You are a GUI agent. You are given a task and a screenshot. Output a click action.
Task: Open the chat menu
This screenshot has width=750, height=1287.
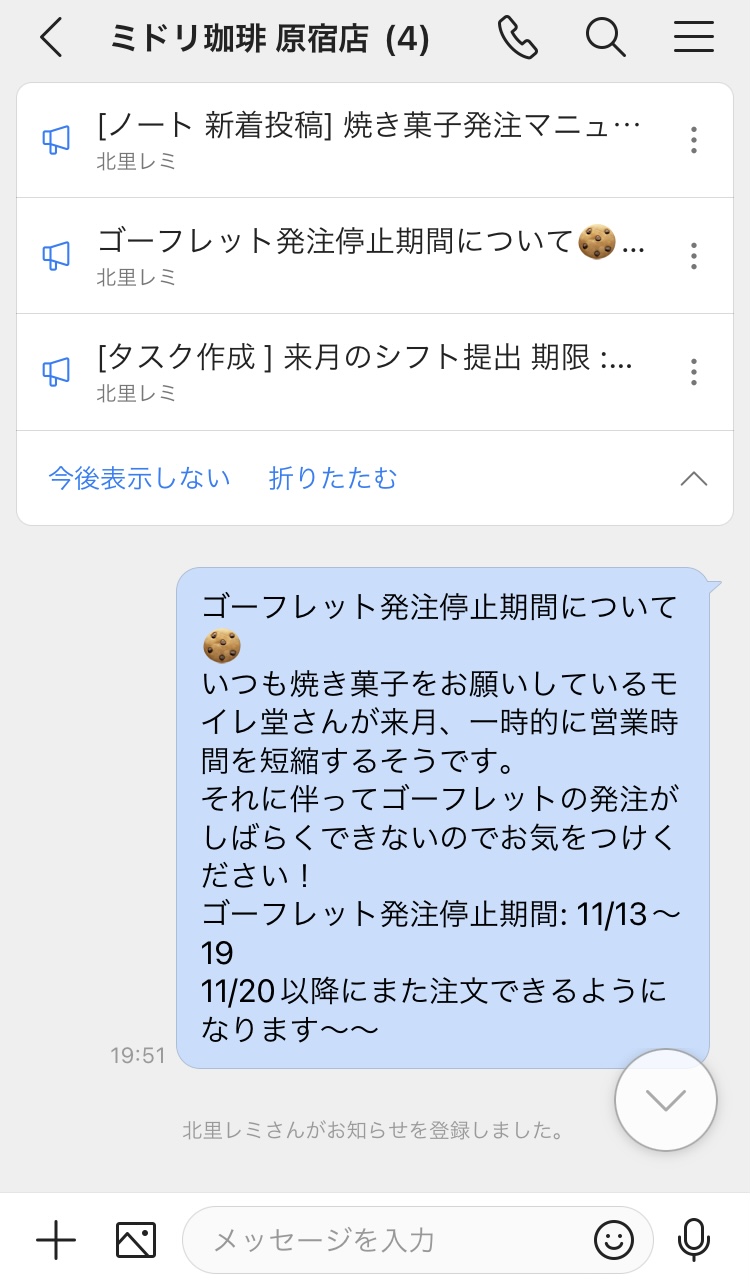tap(693, 39)
